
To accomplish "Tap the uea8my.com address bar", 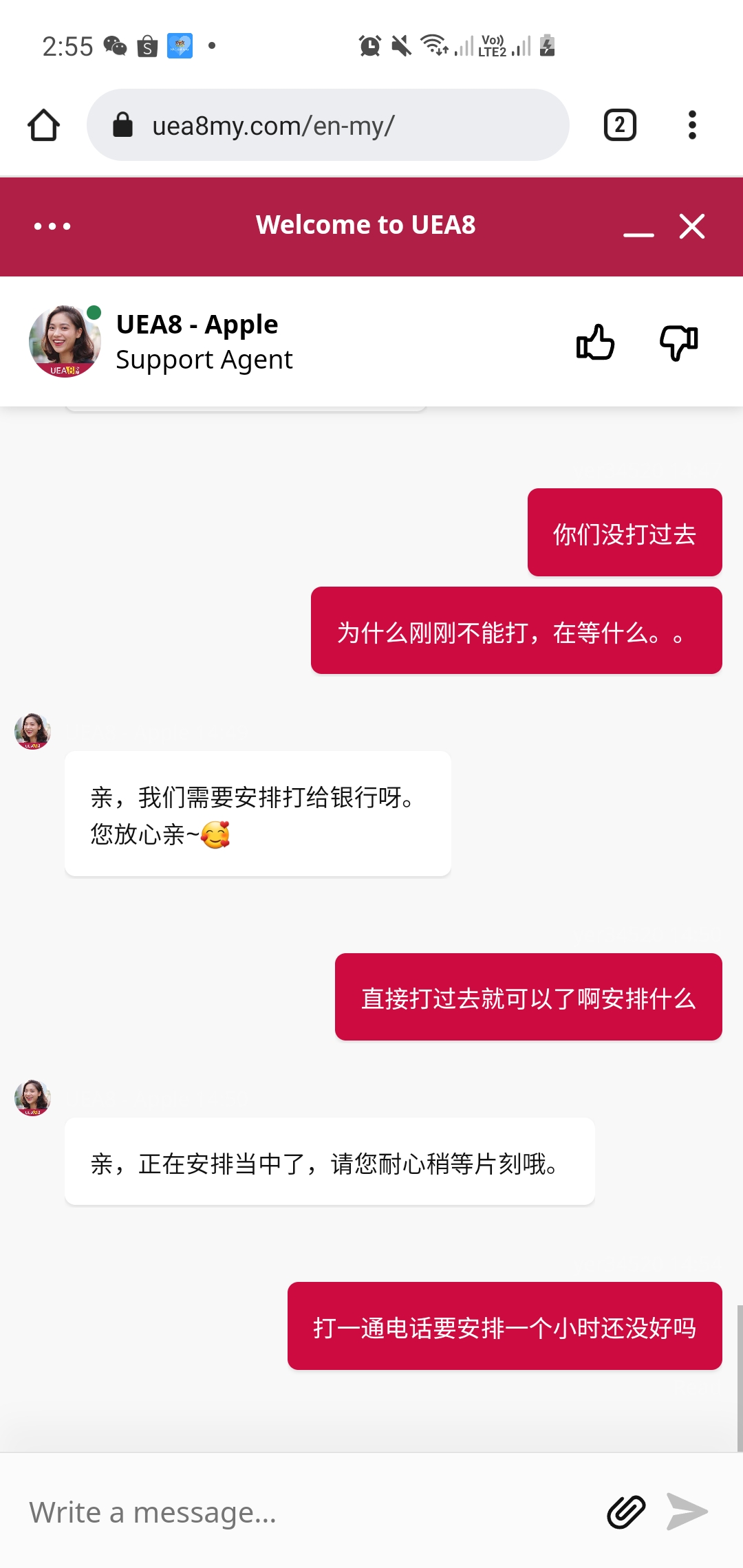I will [327, 125].
